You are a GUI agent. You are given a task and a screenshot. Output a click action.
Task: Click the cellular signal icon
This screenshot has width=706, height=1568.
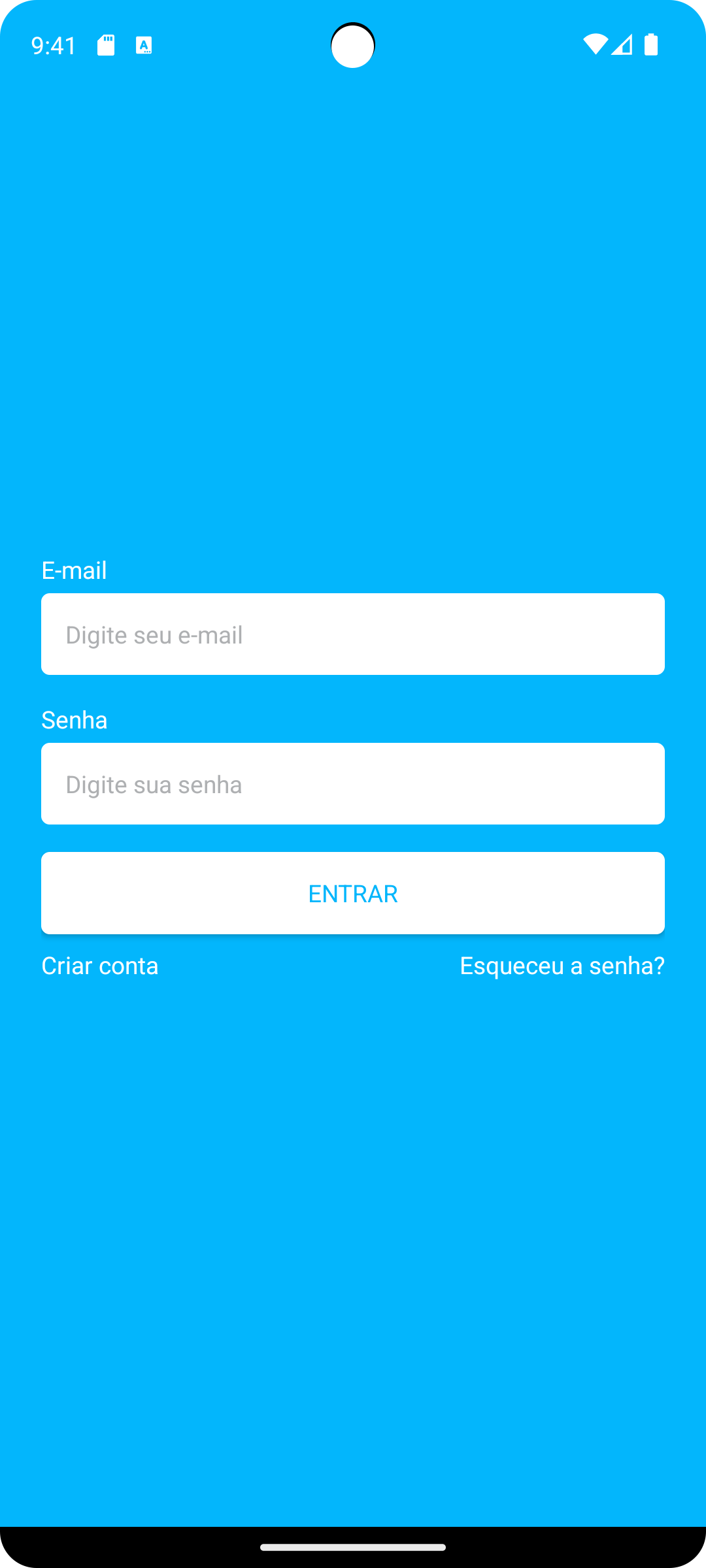coord(621,46)
